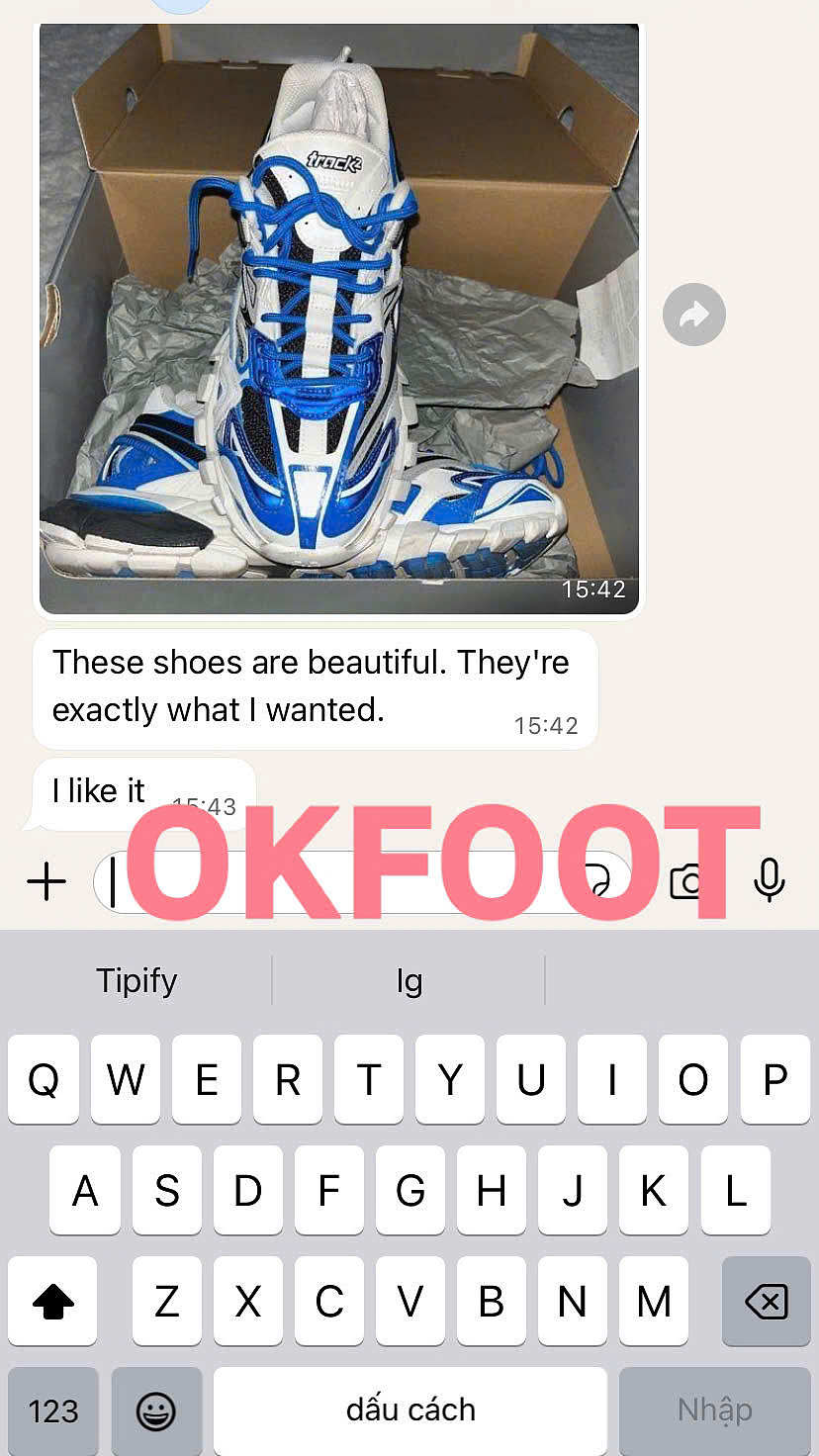819x1456 pixels.
Task: Select the 'Ig' keyboard suggestion
Action: coord(409,980)
